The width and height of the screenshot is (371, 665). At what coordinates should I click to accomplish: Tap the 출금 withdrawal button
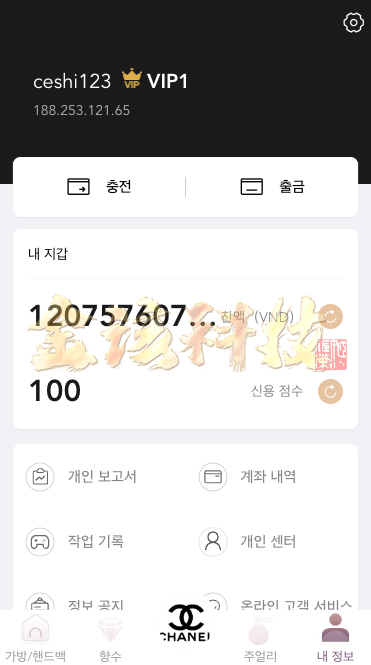(272, 187)
